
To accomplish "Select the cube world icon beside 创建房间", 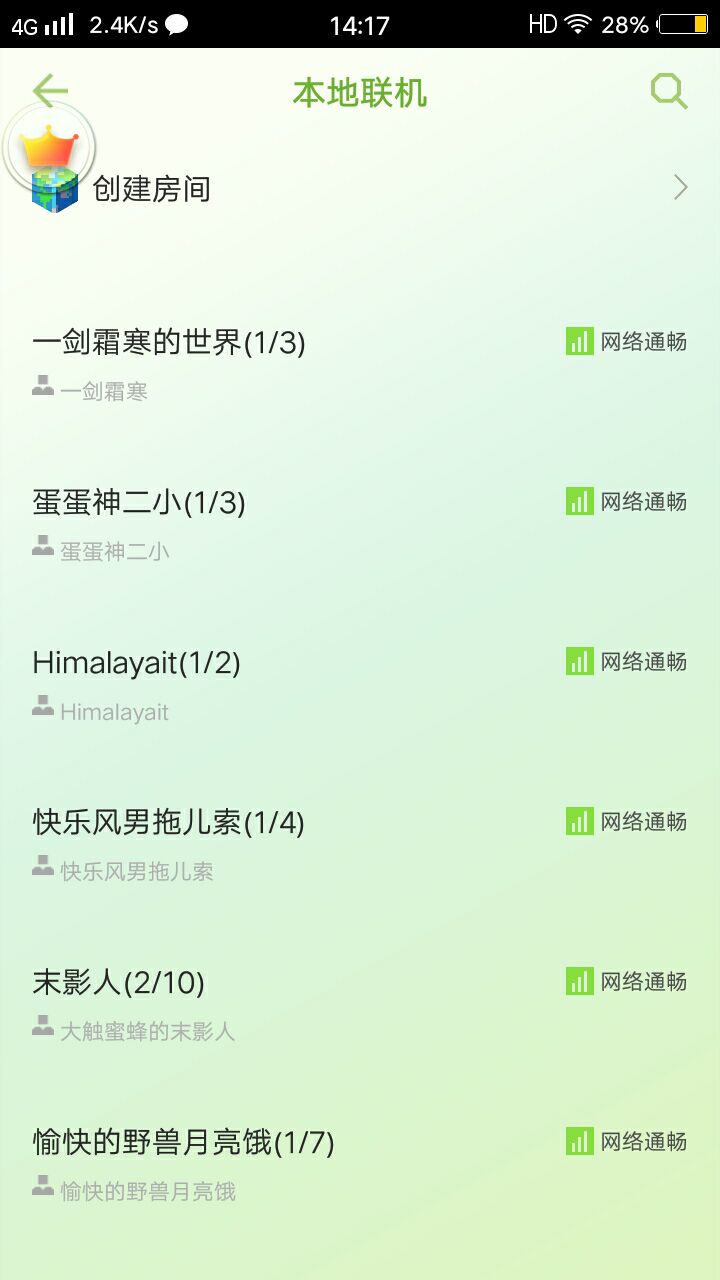I will point(55,188).
